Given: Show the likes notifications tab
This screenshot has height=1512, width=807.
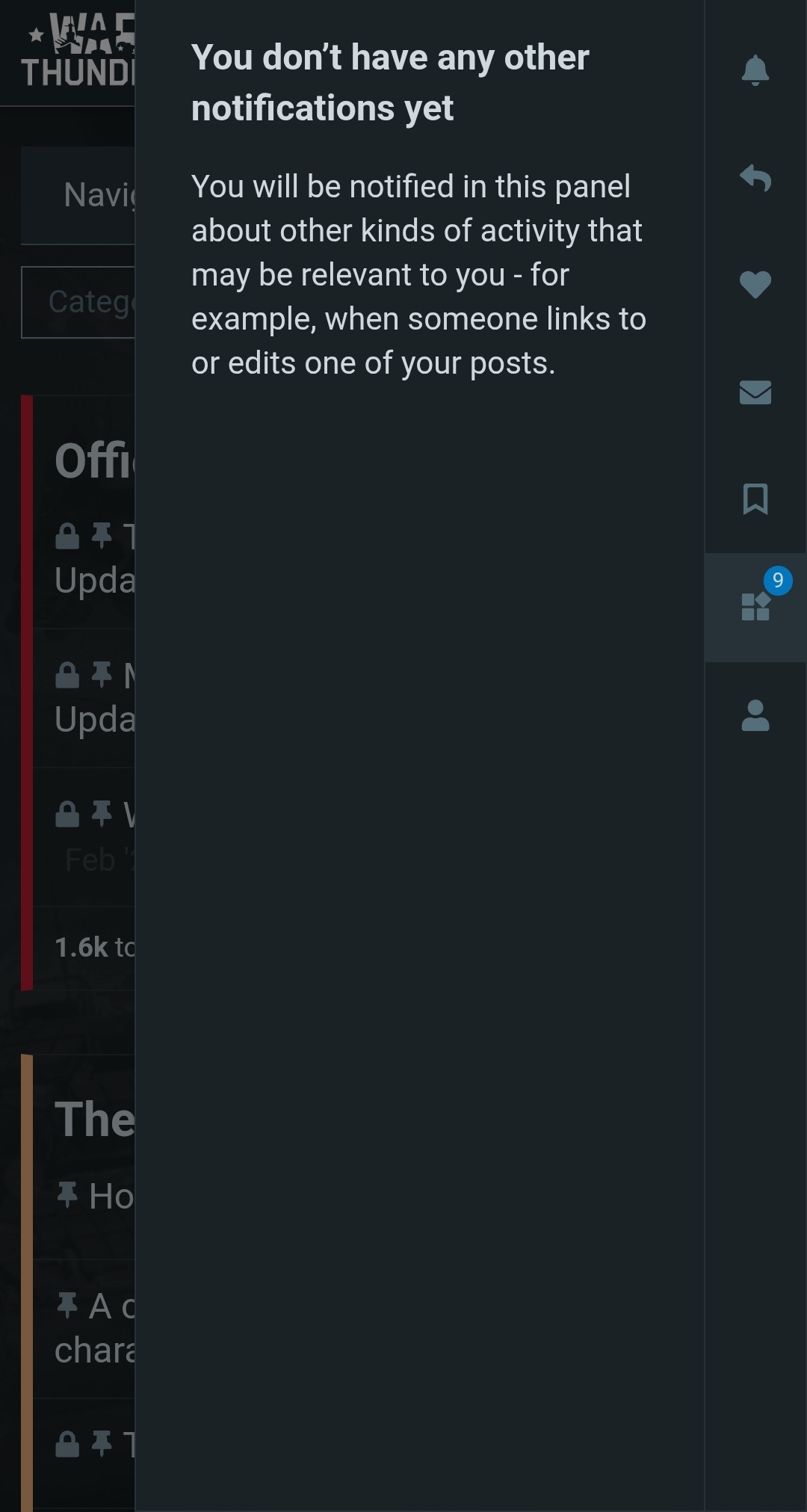Looking at the screenshot, I should [755, 285].
